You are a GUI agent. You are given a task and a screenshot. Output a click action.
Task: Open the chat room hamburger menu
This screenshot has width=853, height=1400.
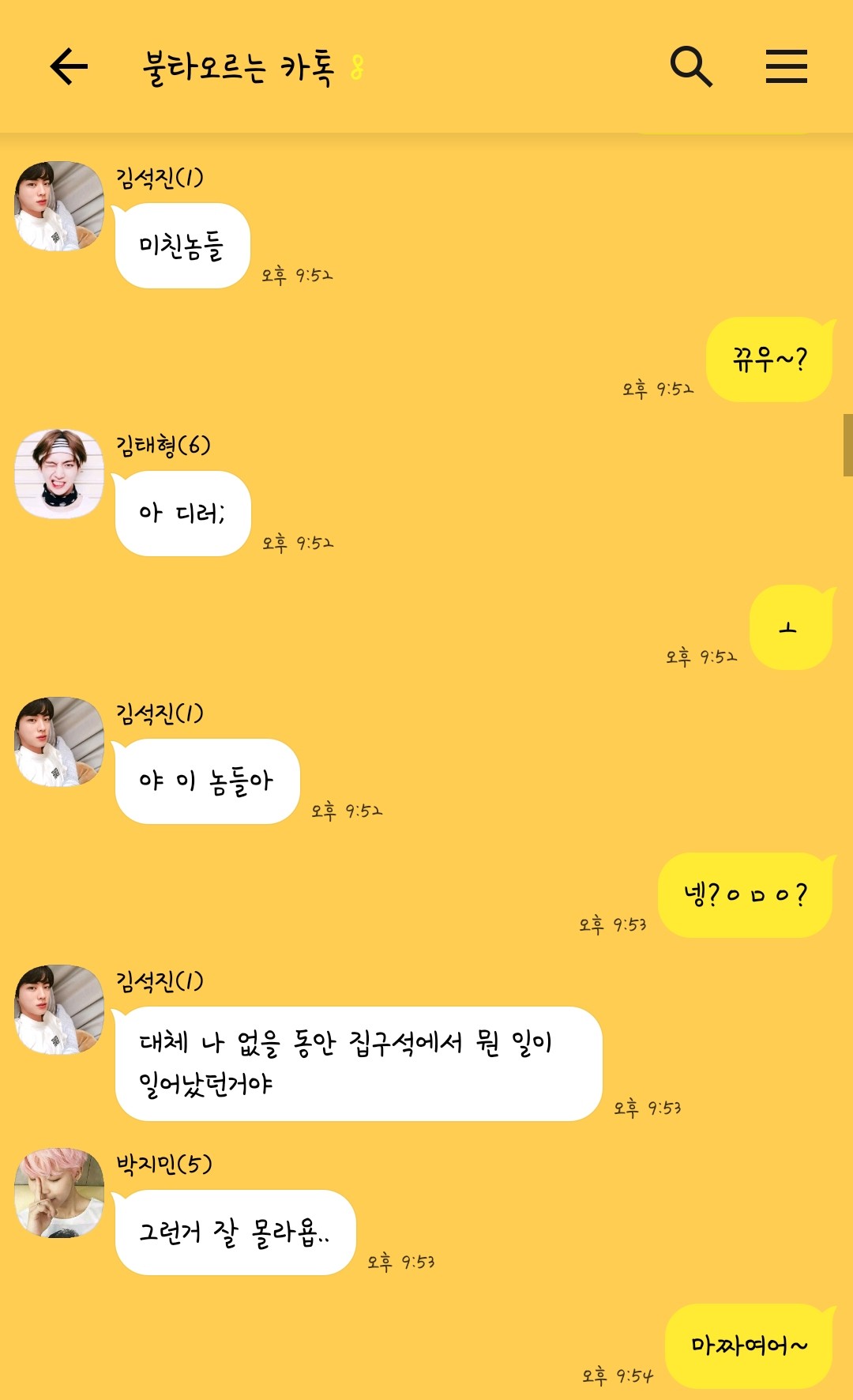pyautogui.click(x=786, y=66)
